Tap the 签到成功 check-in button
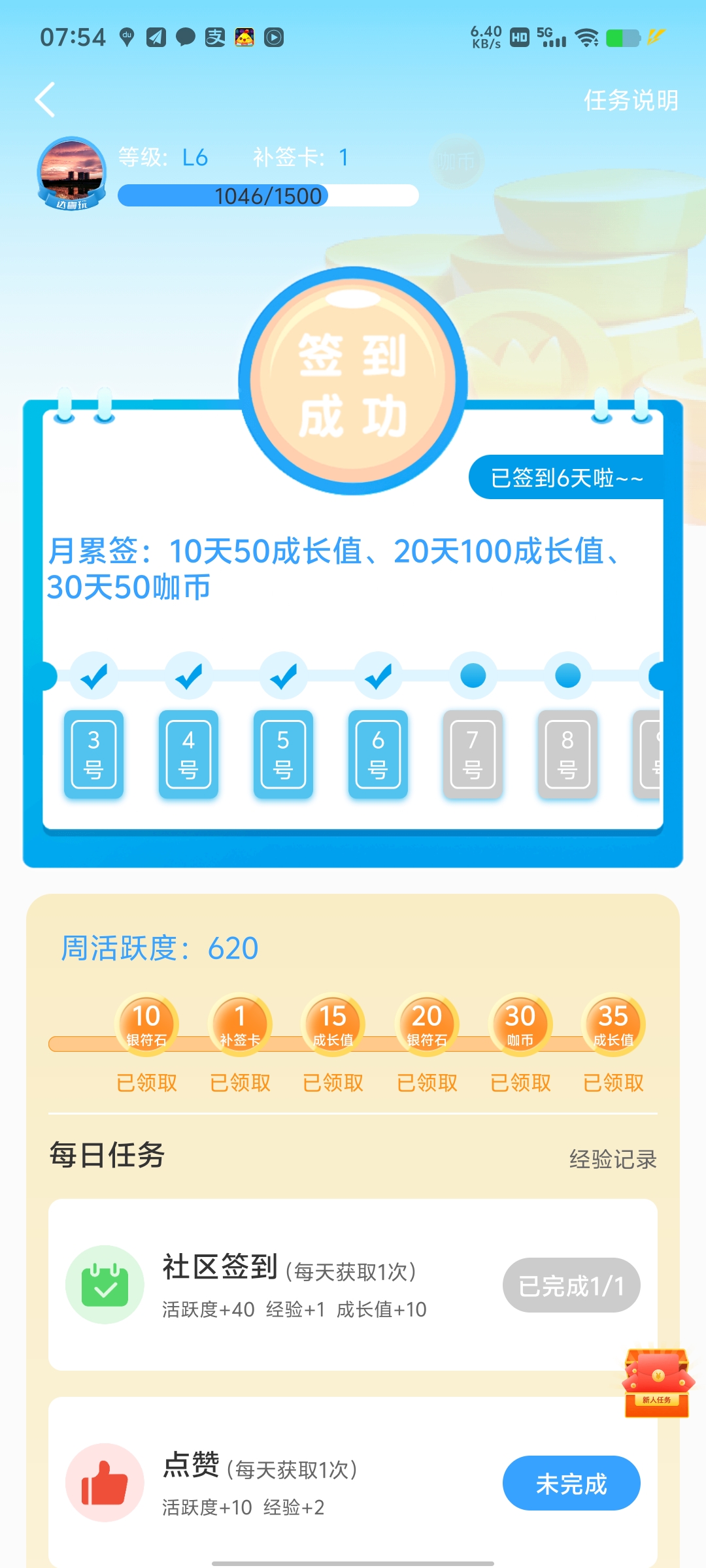This screenshot has height=1568, width=706. (353, 382)
